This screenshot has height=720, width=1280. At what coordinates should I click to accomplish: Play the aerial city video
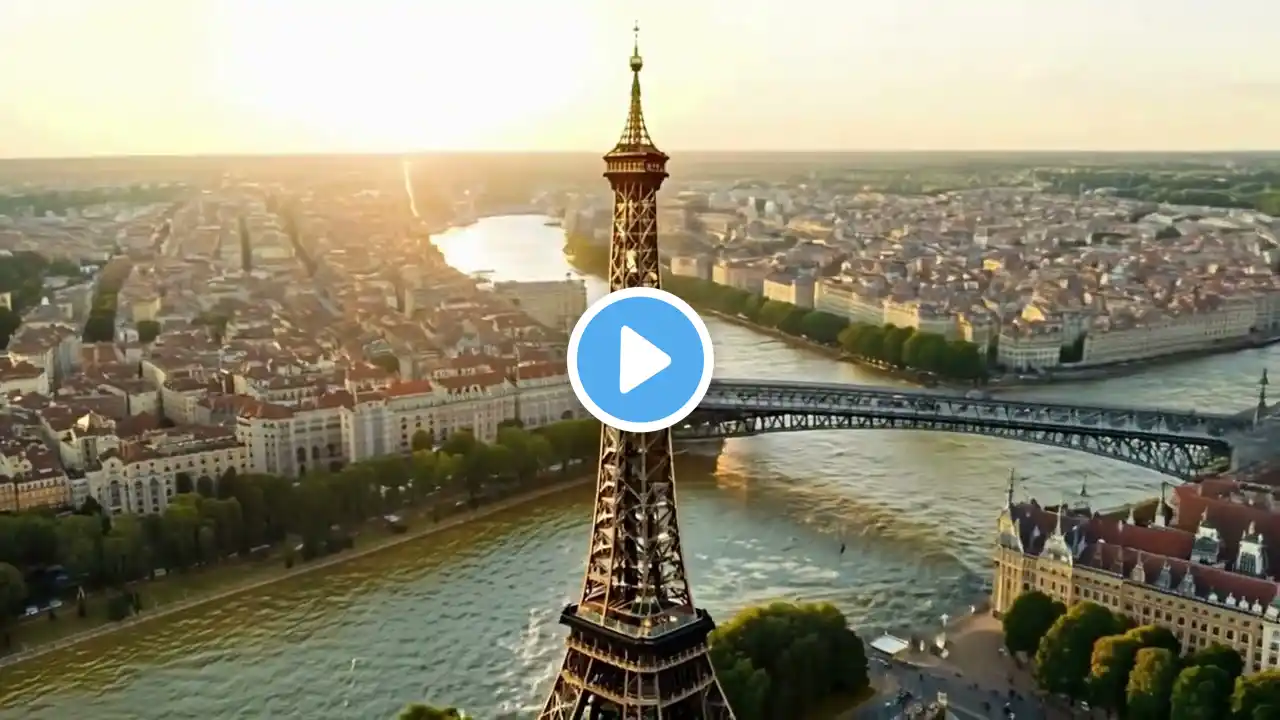640,359
